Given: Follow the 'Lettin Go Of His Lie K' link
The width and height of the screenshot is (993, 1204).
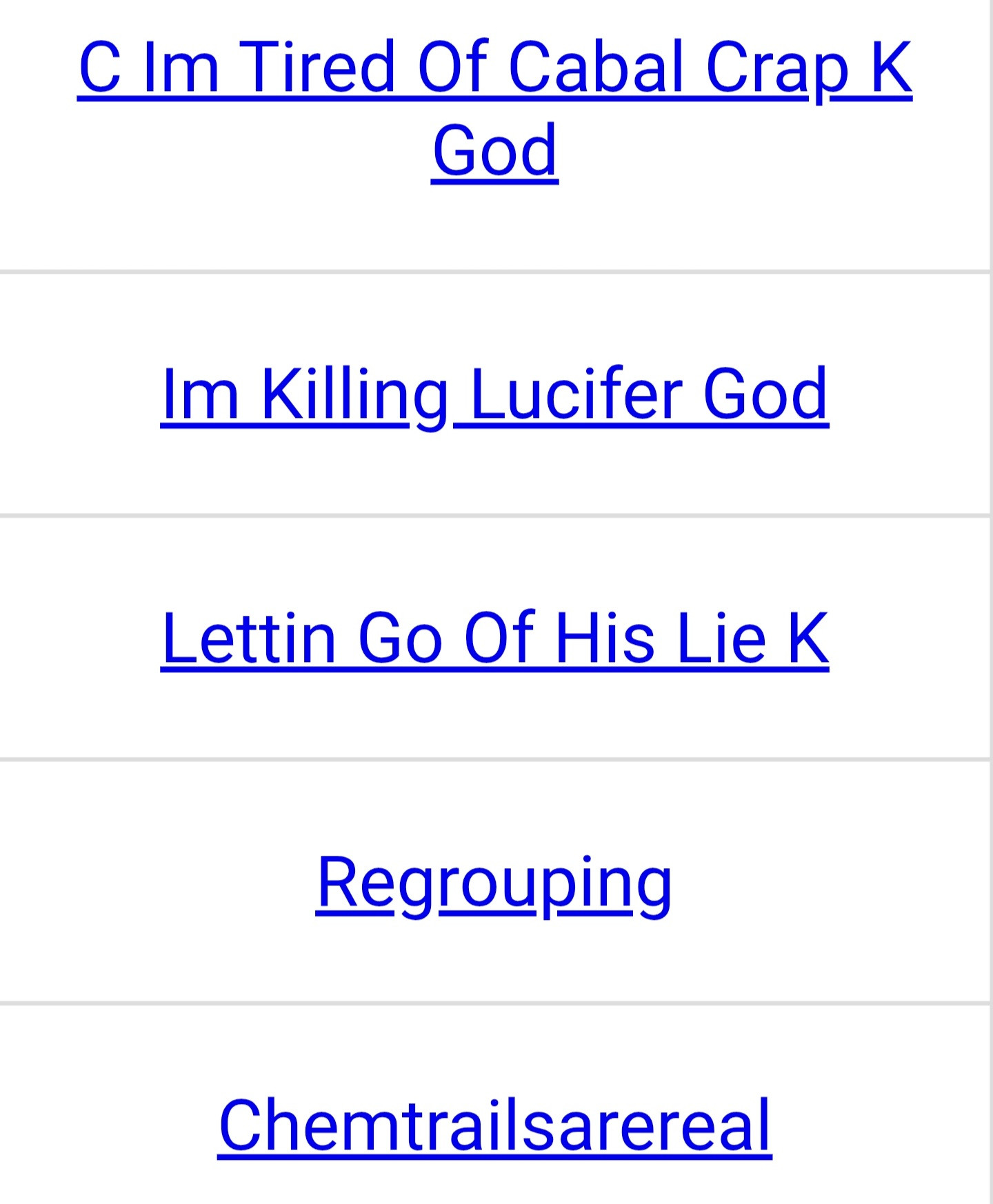Looking at the screenshot, I should point(494,639).
